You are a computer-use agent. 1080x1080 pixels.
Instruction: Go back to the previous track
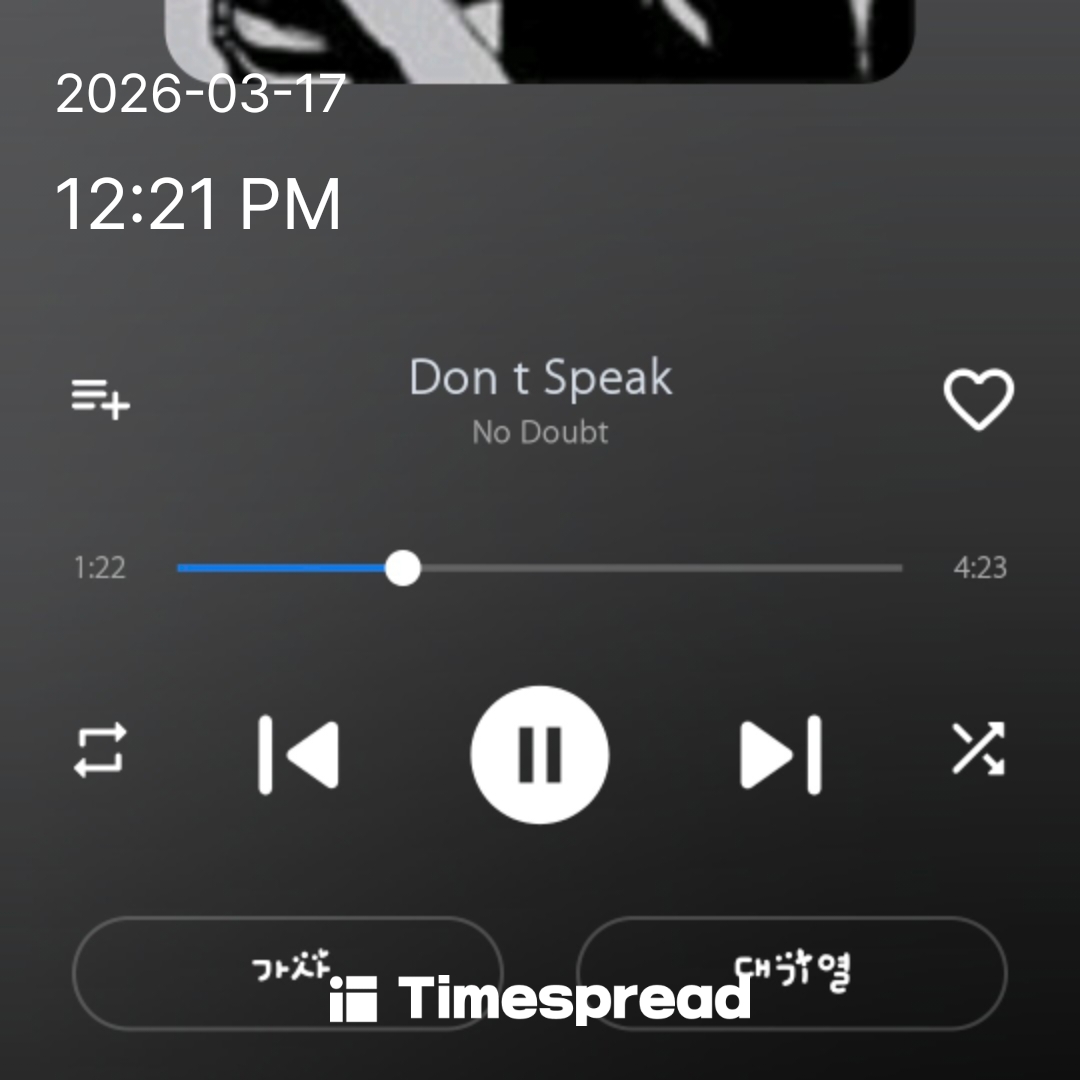coord(298,754)
